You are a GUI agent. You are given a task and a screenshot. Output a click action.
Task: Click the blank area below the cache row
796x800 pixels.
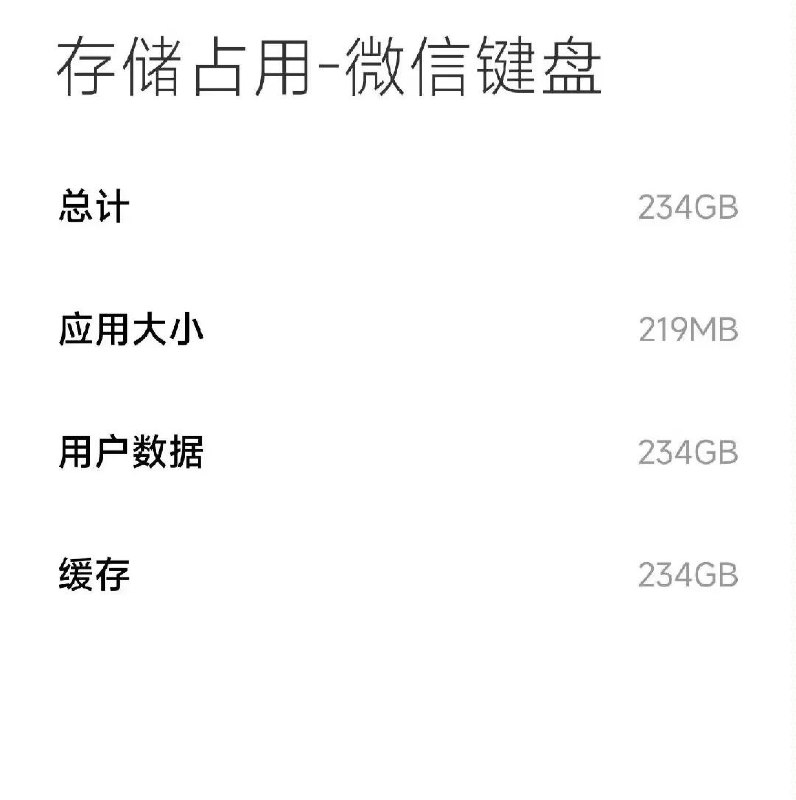tap(398, 700)
